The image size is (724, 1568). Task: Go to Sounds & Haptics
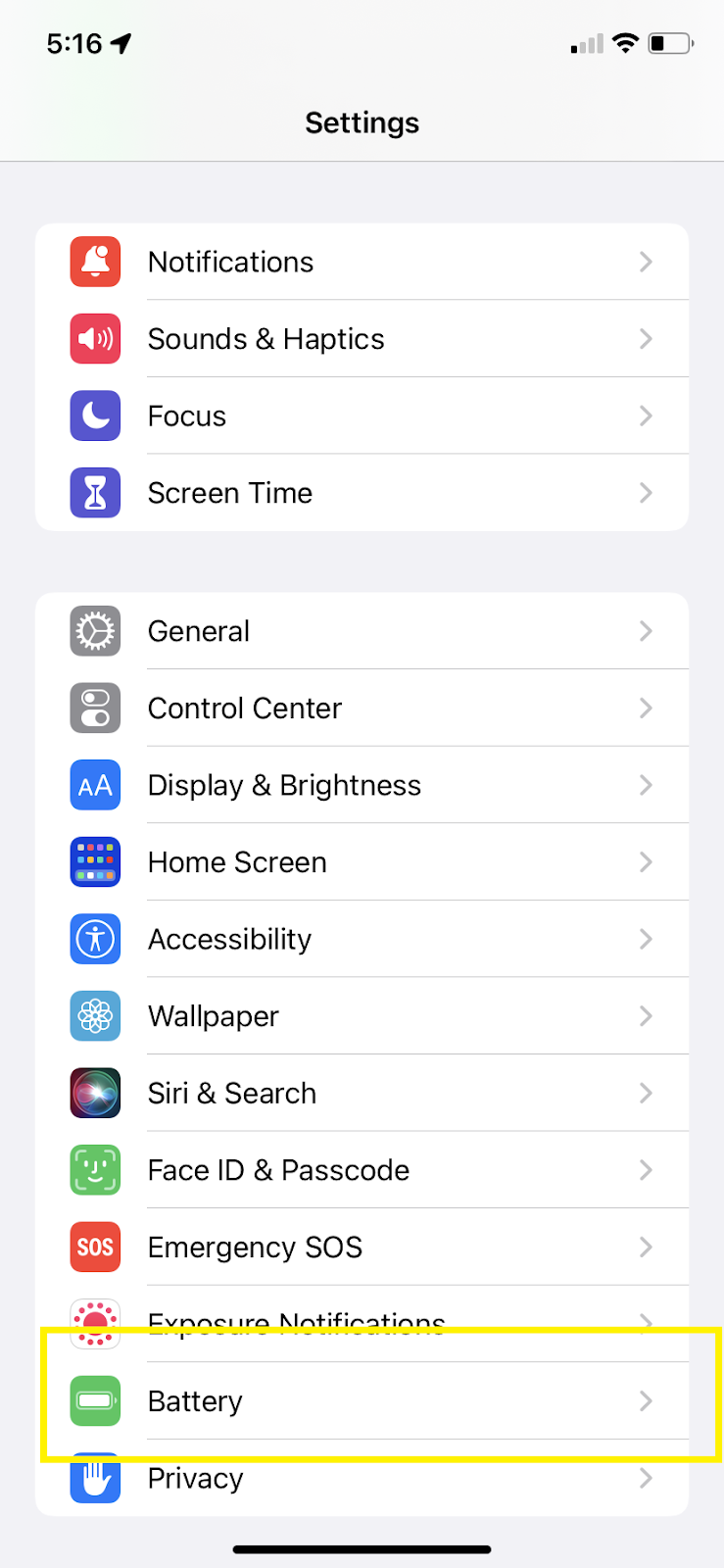point(362,339)
